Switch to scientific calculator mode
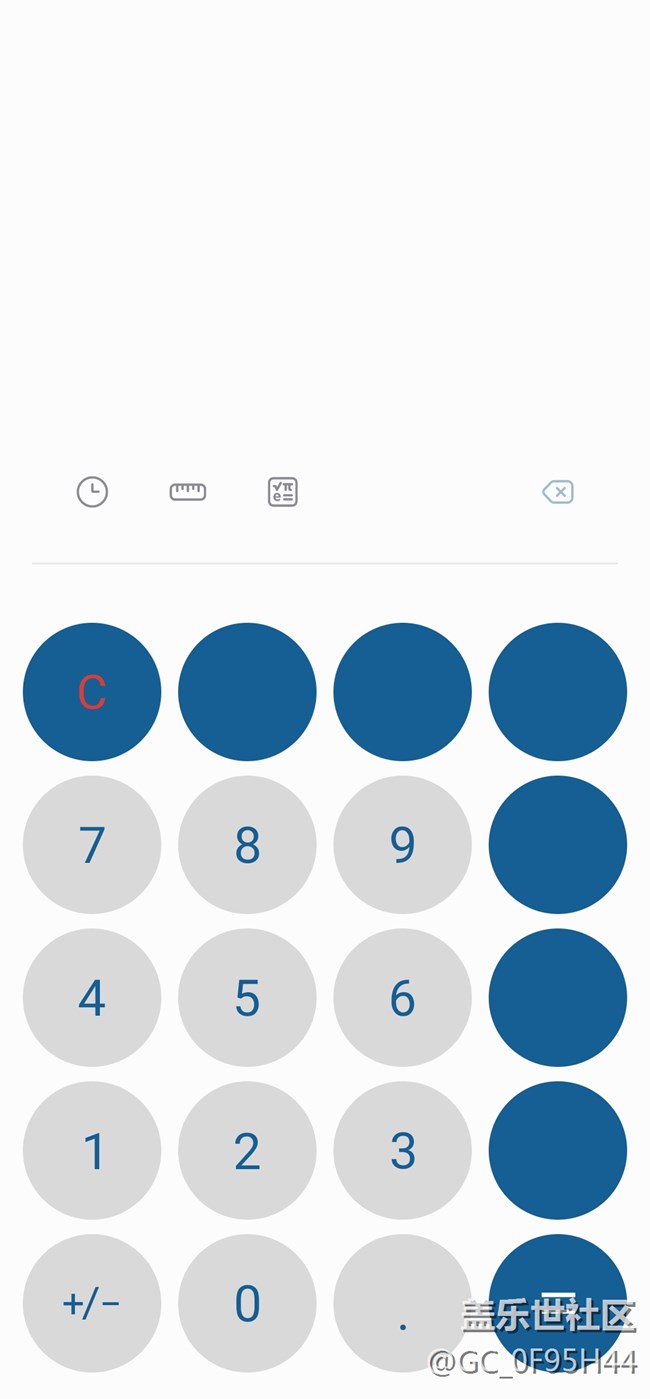Viewport: 650px width, 1399px height. point(283,492)
